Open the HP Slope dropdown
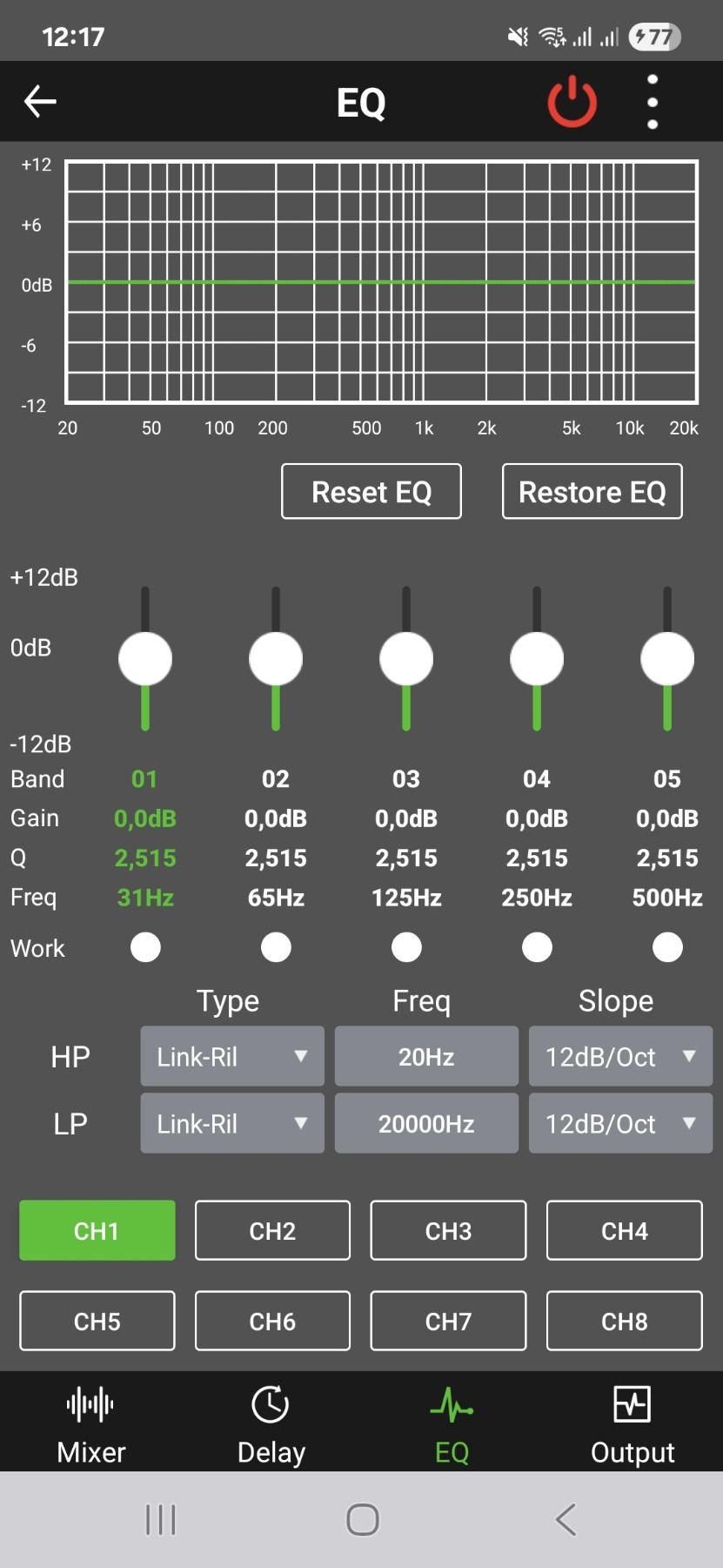Image resolution: width=723 pixels, height=1568 pixels. click(620, 1056)
